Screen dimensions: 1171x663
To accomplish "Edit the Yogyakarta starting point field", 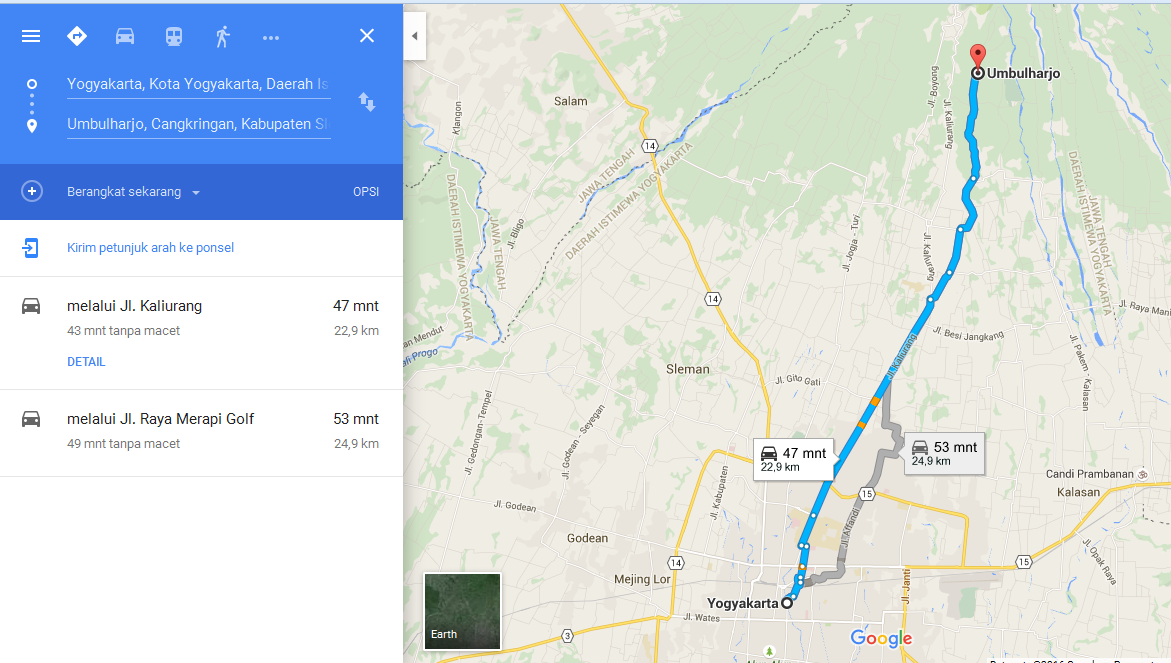I will (x=199, y=84).
